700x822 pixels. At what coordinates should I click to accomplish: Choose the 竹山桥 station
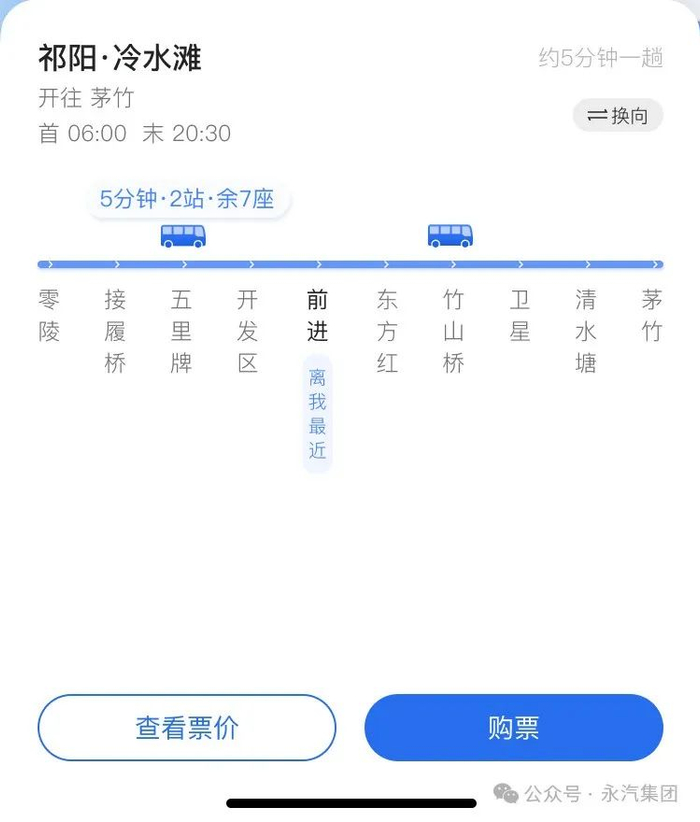point(453,331)
